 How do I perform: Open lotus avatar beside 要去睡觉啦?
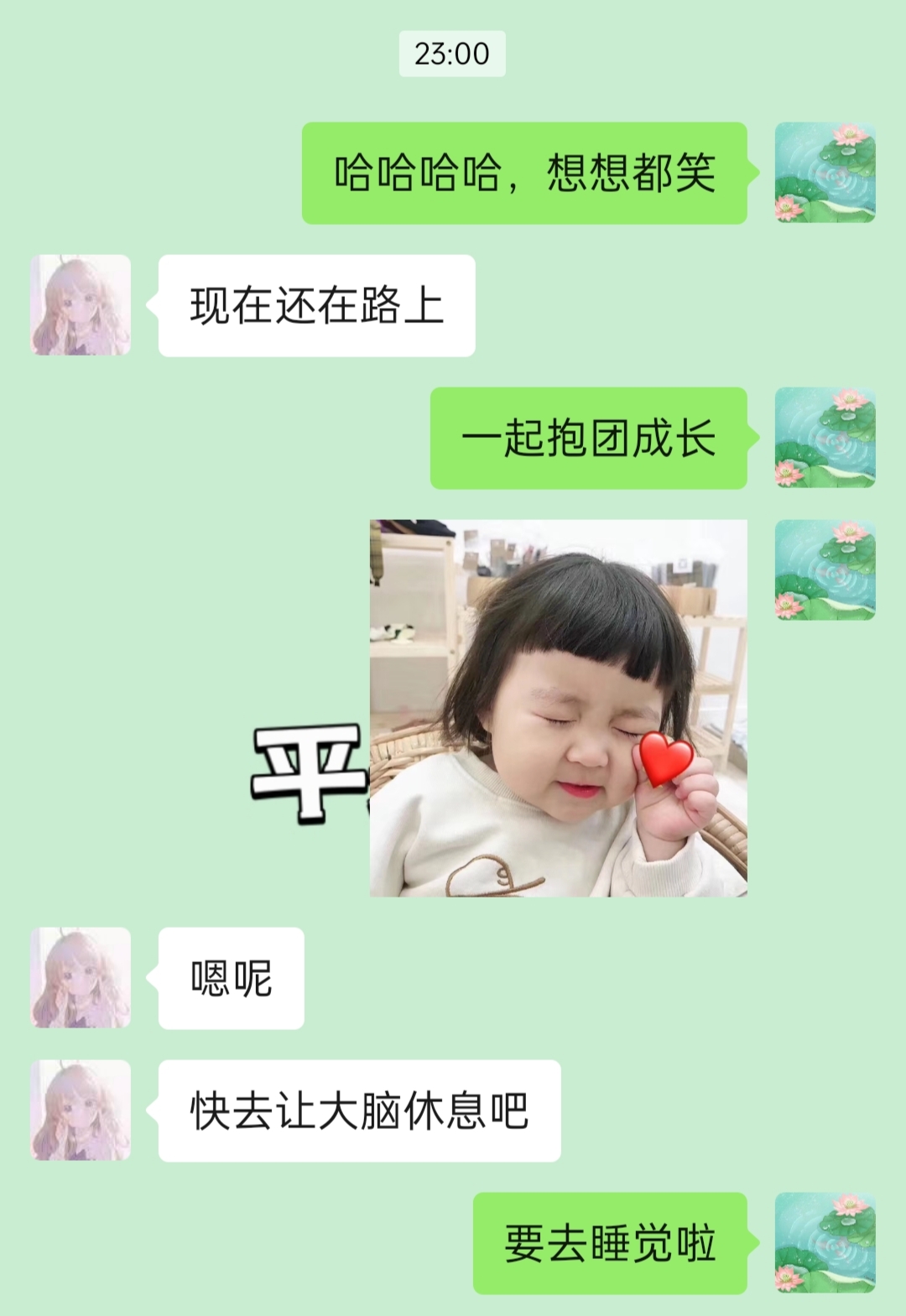[x=825, y=1242]
